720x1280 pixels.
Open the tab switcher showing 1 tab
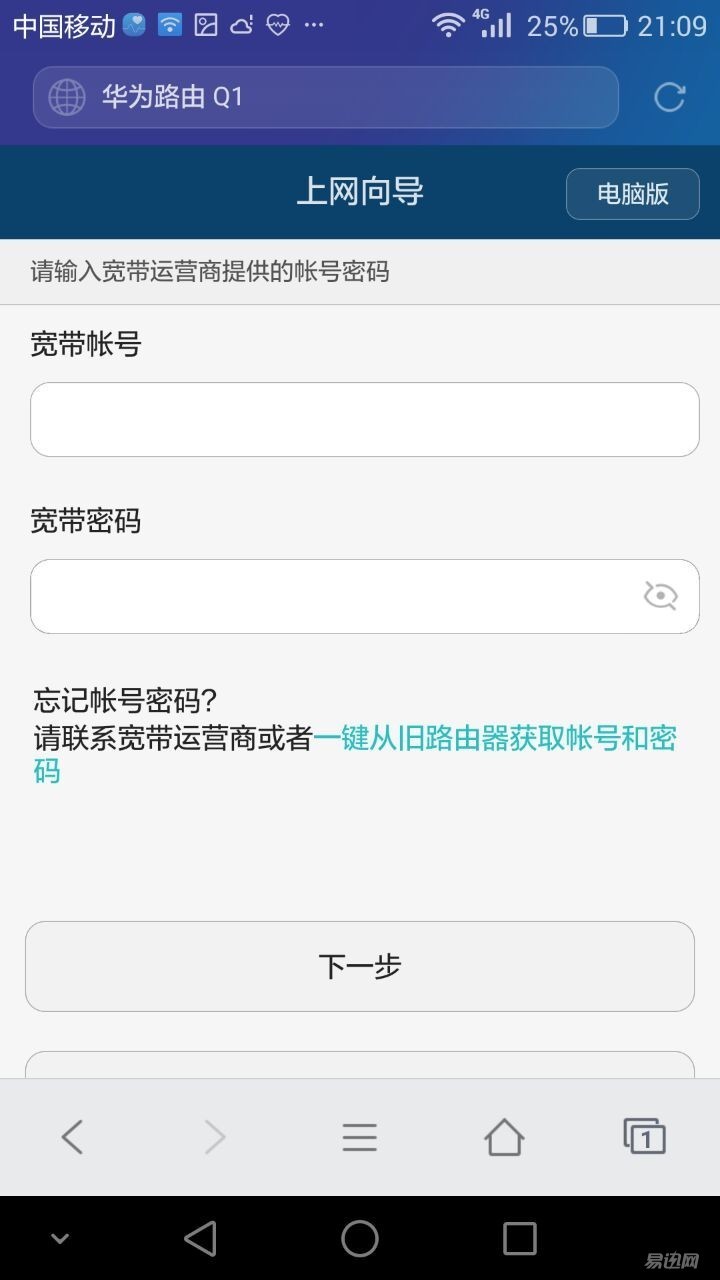coord(646,1136)
